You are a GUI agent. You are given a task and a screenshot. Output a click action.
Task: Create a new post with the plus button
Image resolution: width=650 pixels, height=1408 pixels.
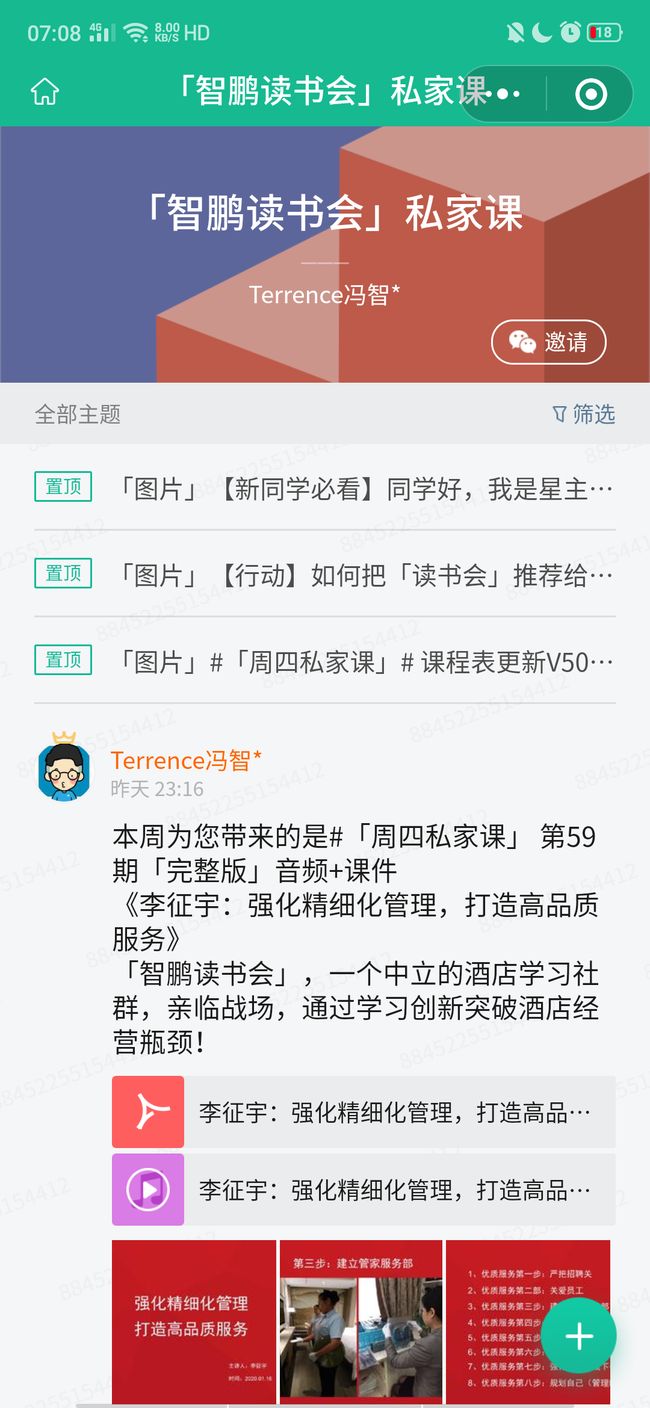pos(579,1335)
